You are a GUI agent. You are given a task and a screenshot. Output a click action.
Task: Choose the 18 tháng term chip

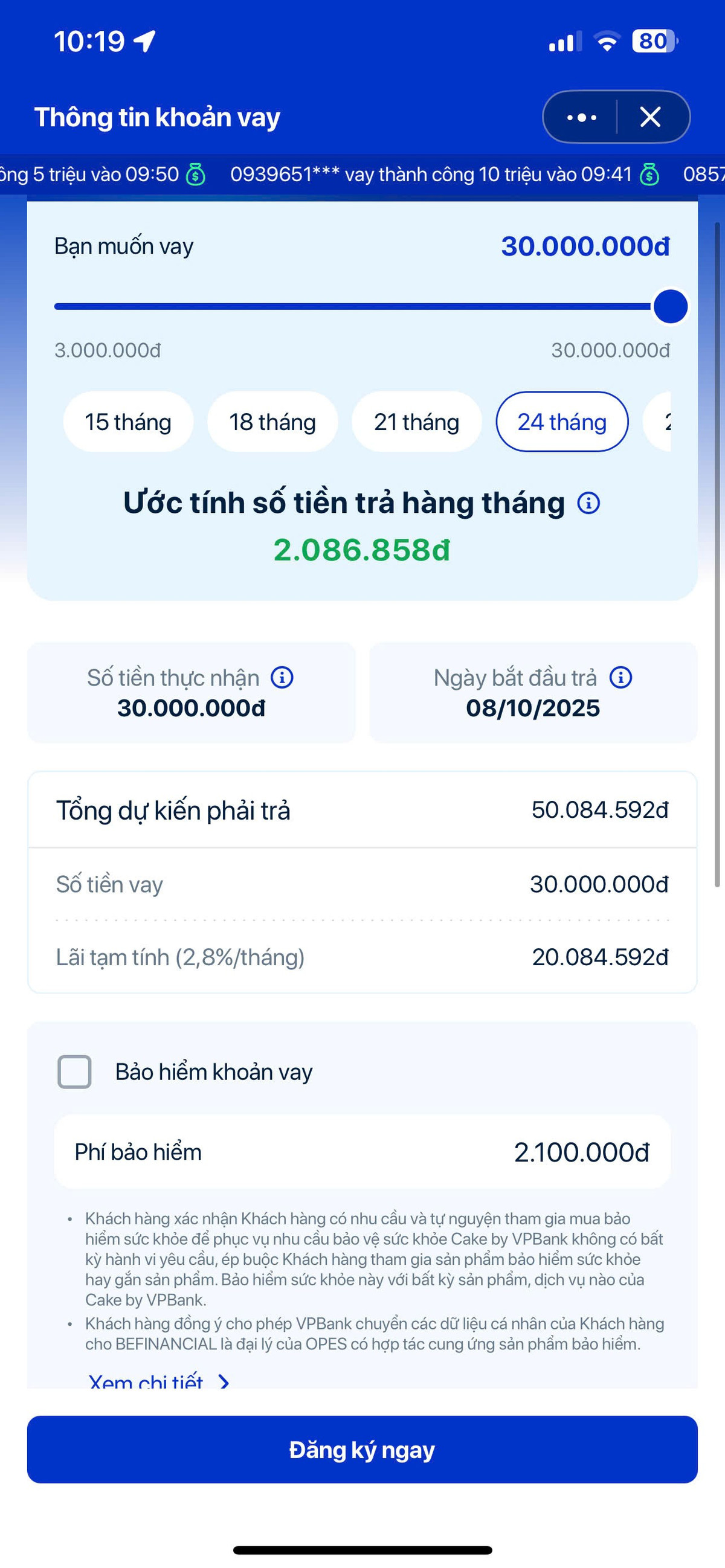(272, 422)
